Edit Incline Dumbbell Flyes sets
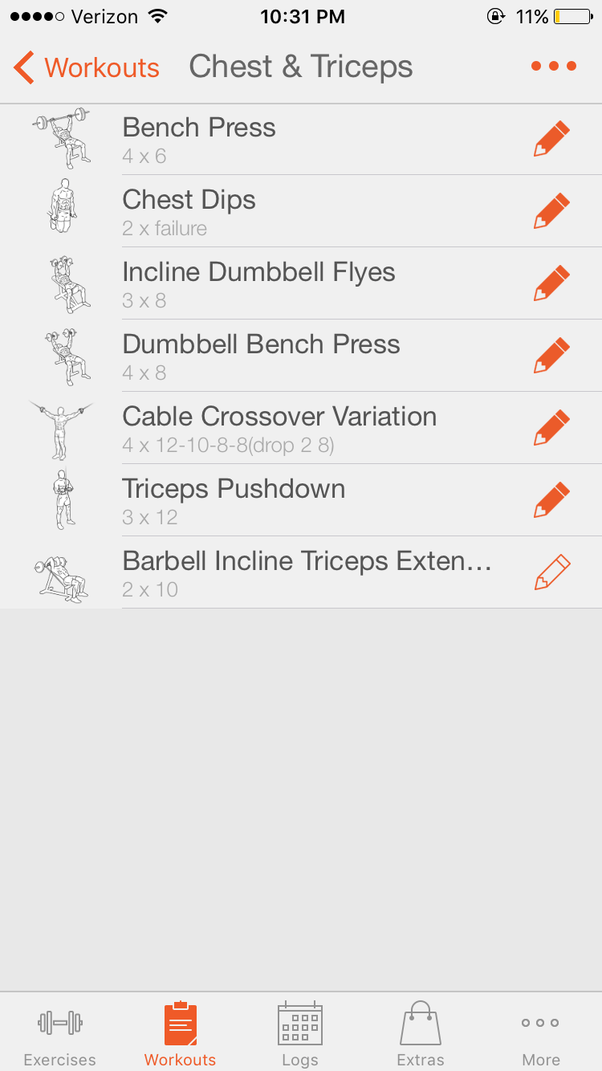Image resolution: width=602 pixels, height=1071 pixels. pos(551,284)
